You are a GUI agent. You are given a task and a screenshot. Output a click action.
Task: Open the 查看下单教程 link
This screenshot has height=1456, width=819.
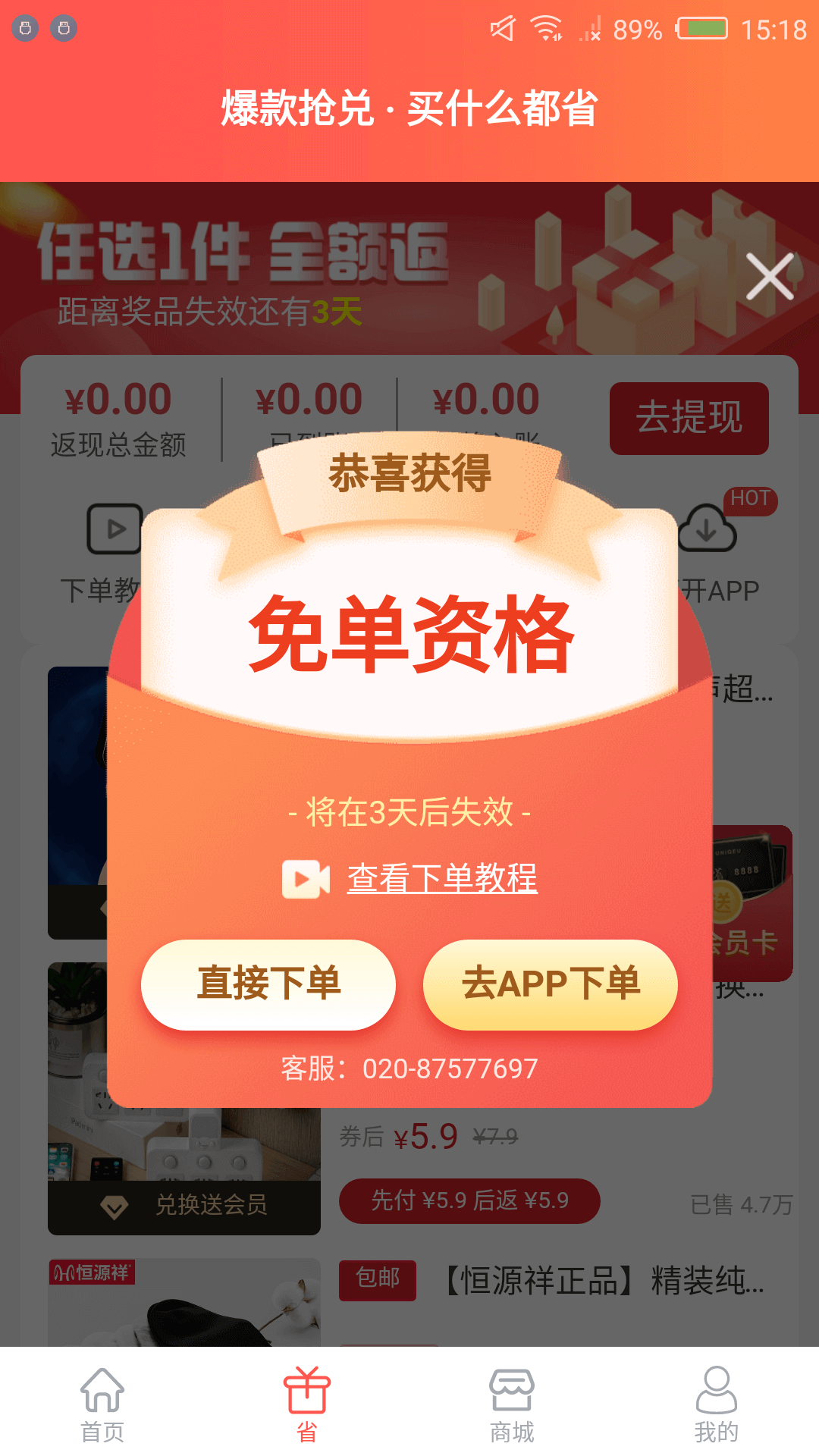441,878
